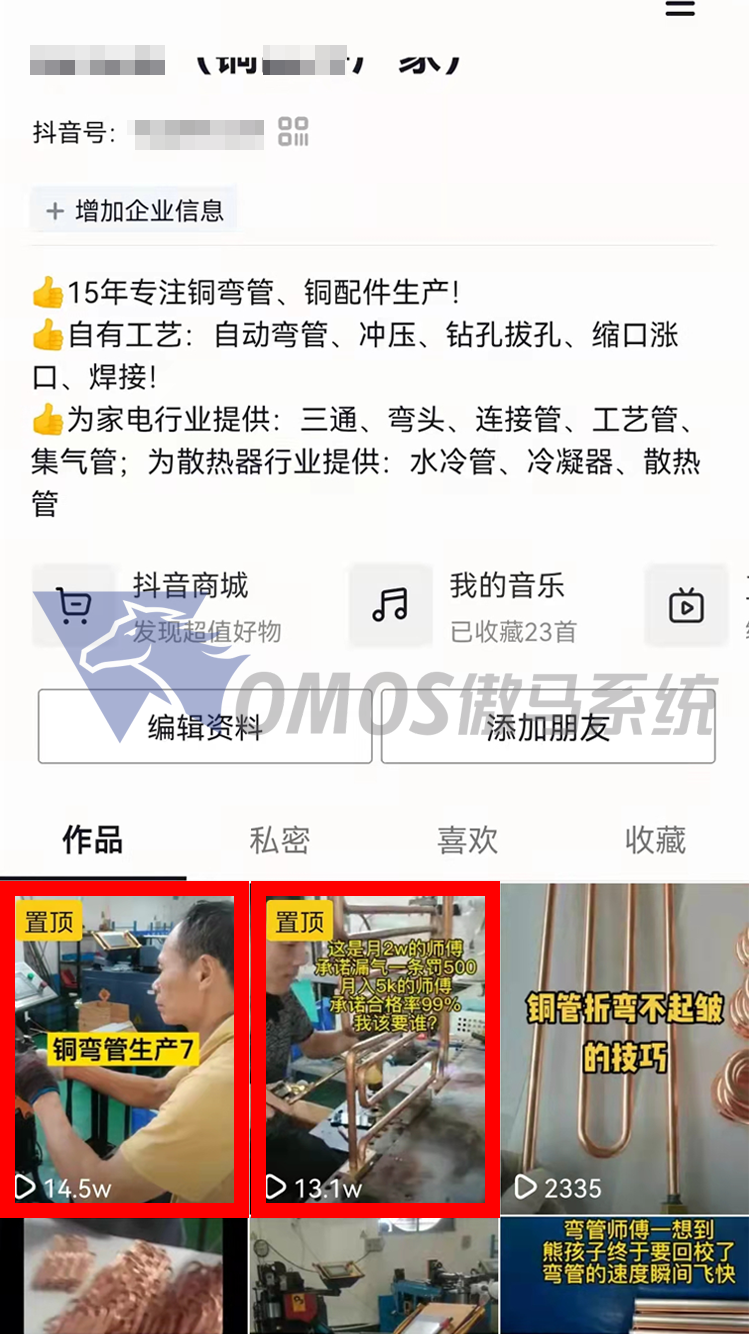Open the 铜管折弯不起皱的技巧 video
The height and width of the screenshot is (1334, 750).
click(x=623, y=1047)
